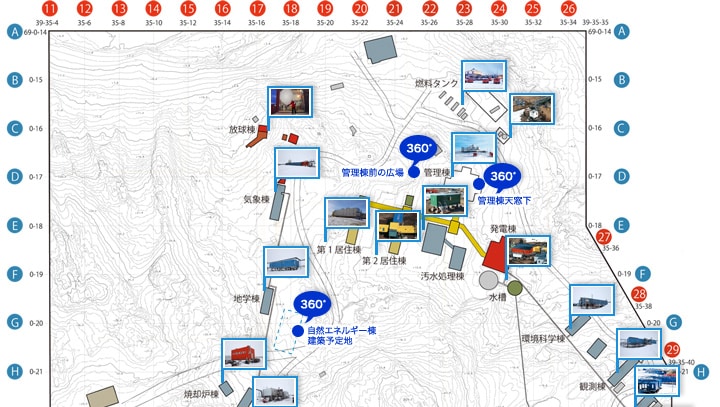The width and height of the screenshot is (720, 407).
Task: Open the 燃料タンク photo thumbnail
Action: coord(483,77)
